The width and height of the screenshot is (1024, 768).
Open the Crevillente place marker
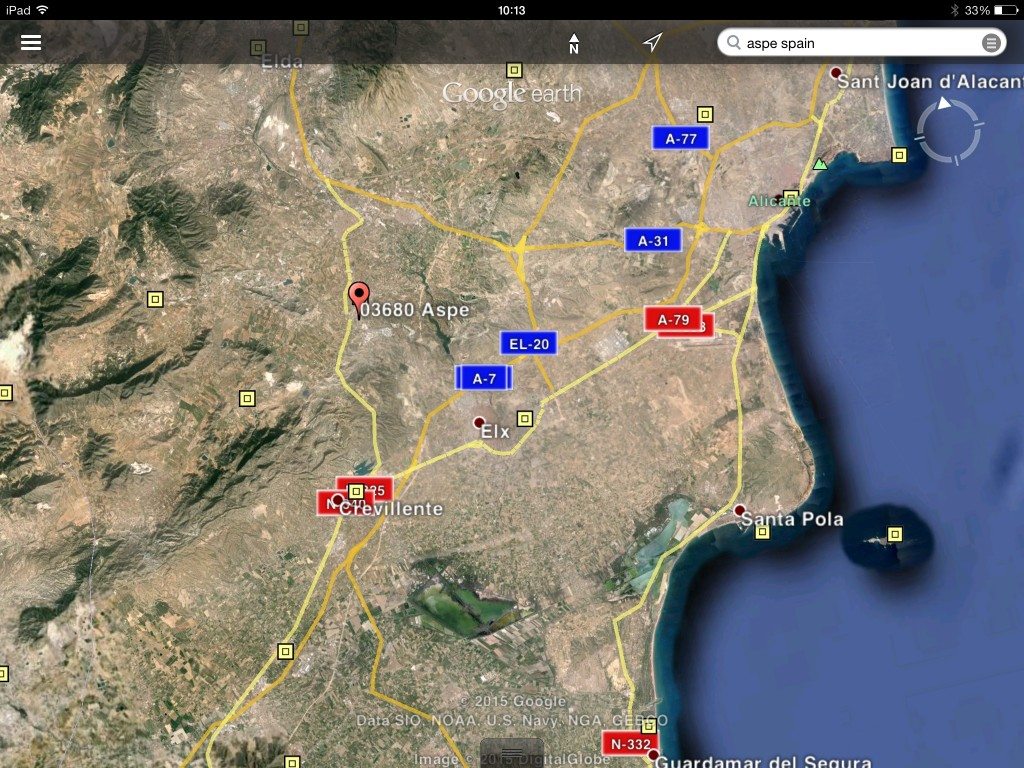click(338, 499)
